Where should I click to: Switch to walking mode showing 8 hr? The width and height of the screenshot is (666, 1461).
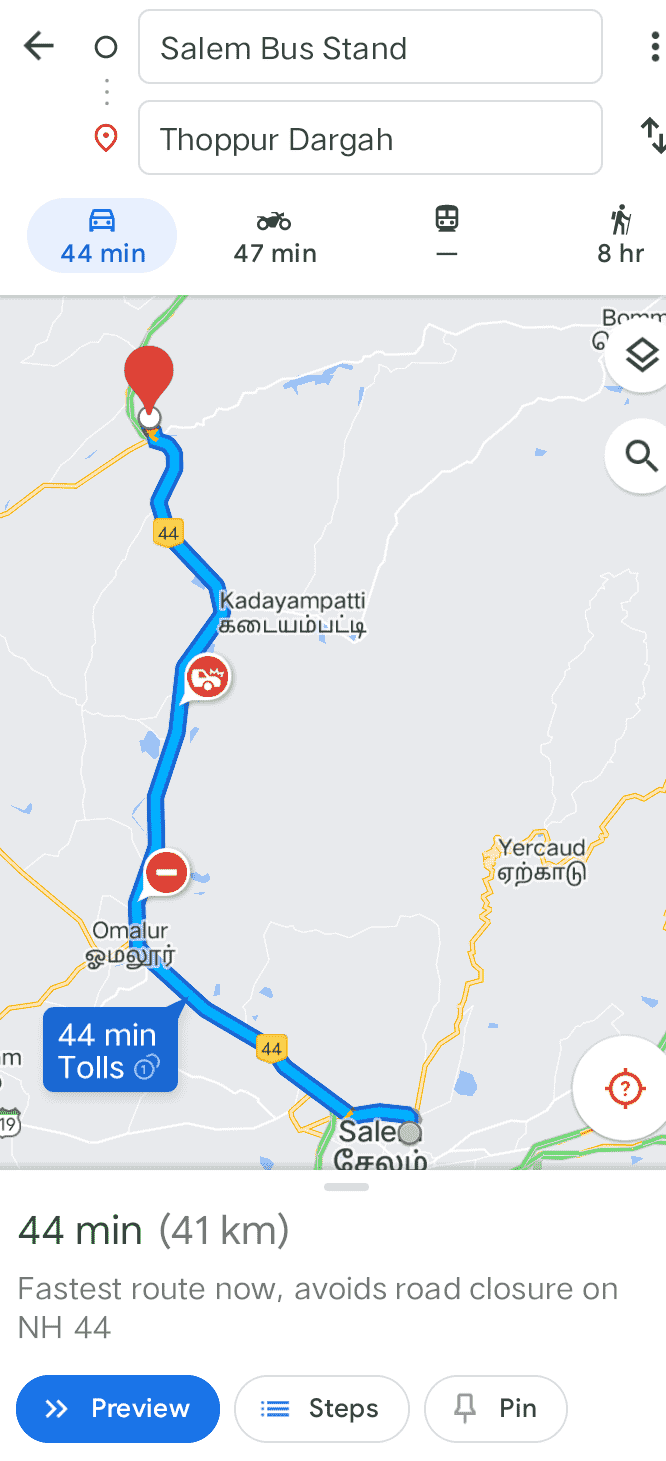620,236
